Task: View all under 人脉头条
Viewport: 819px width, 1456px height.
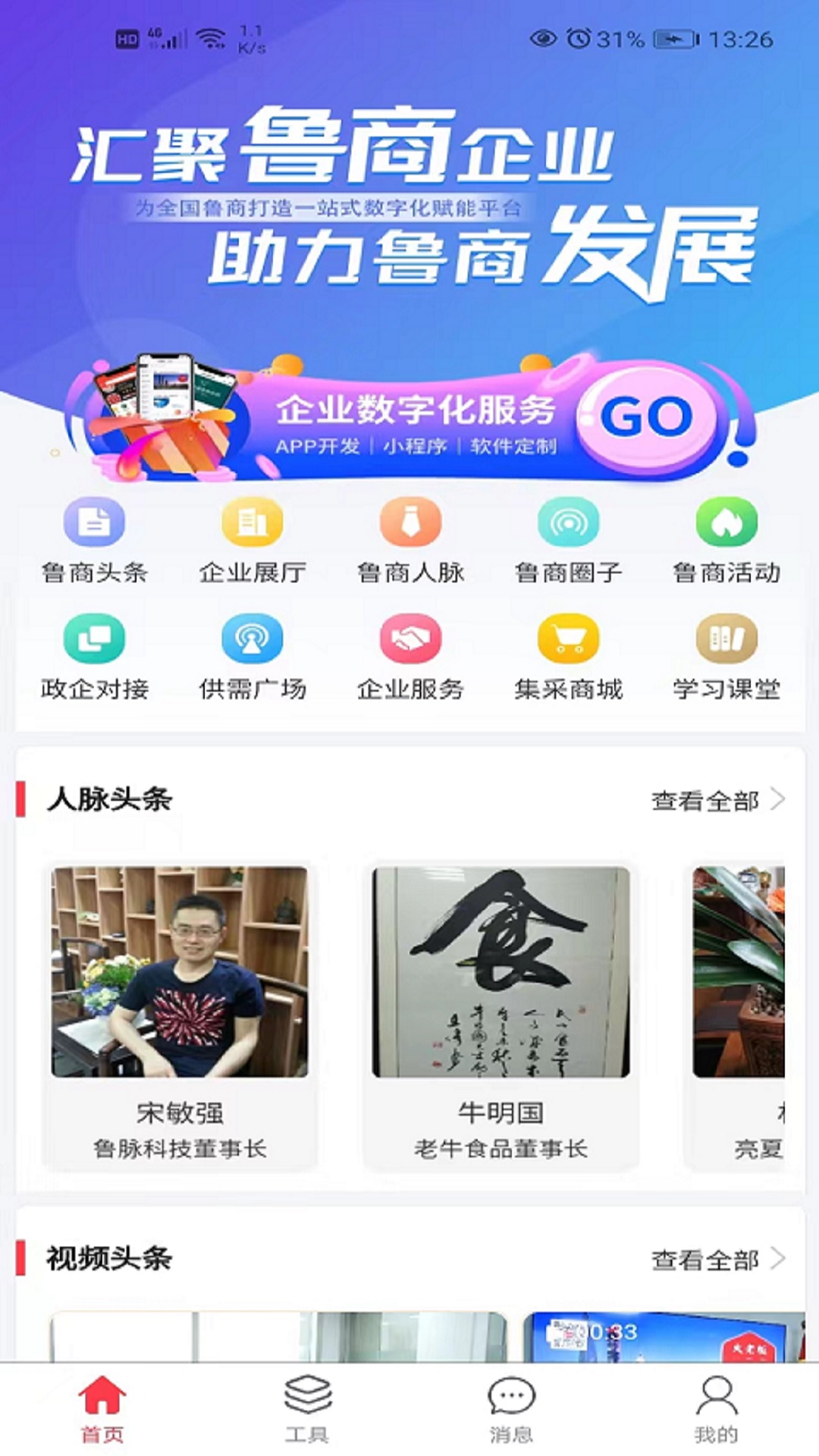Action: [717, 800]
